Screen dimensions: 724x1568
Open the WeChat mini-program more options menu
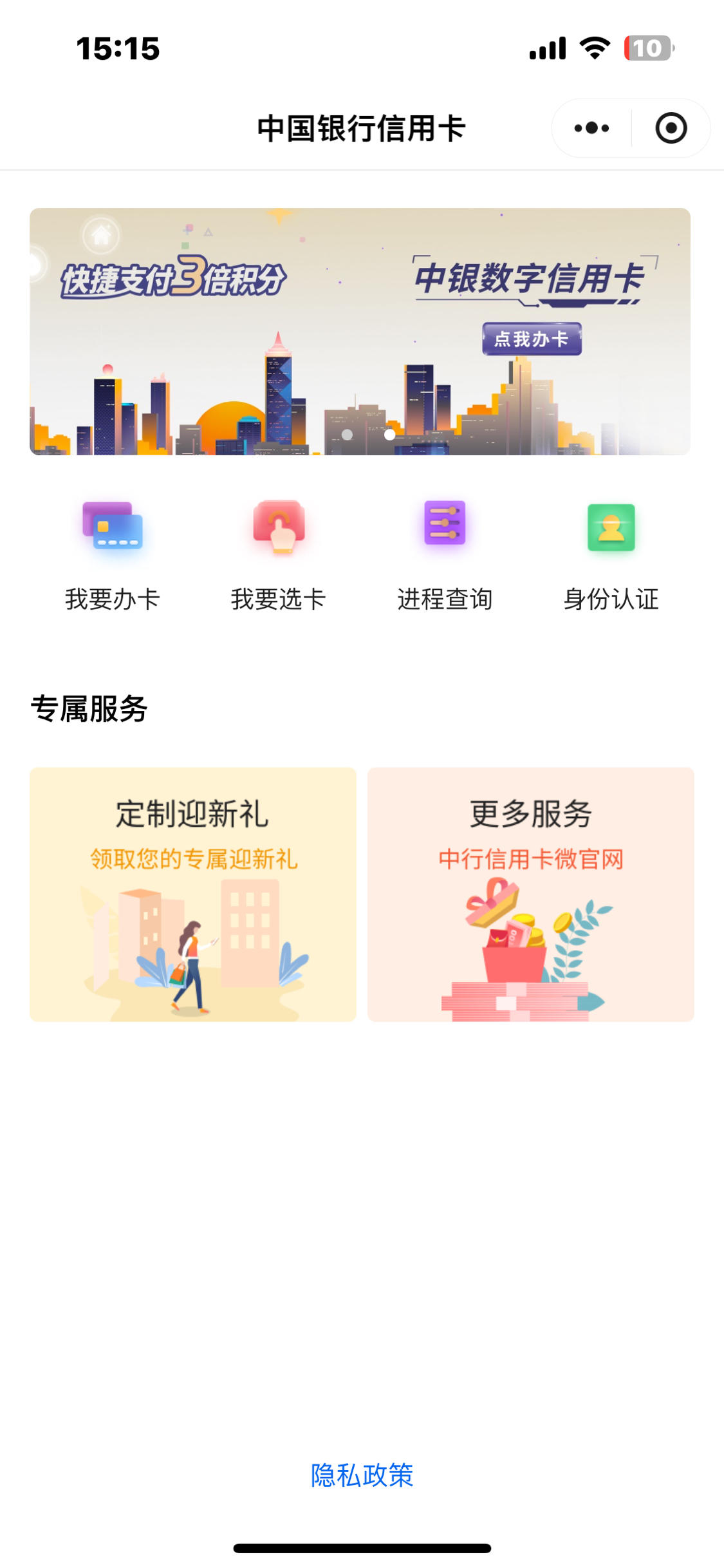click(x=589, y=128)
